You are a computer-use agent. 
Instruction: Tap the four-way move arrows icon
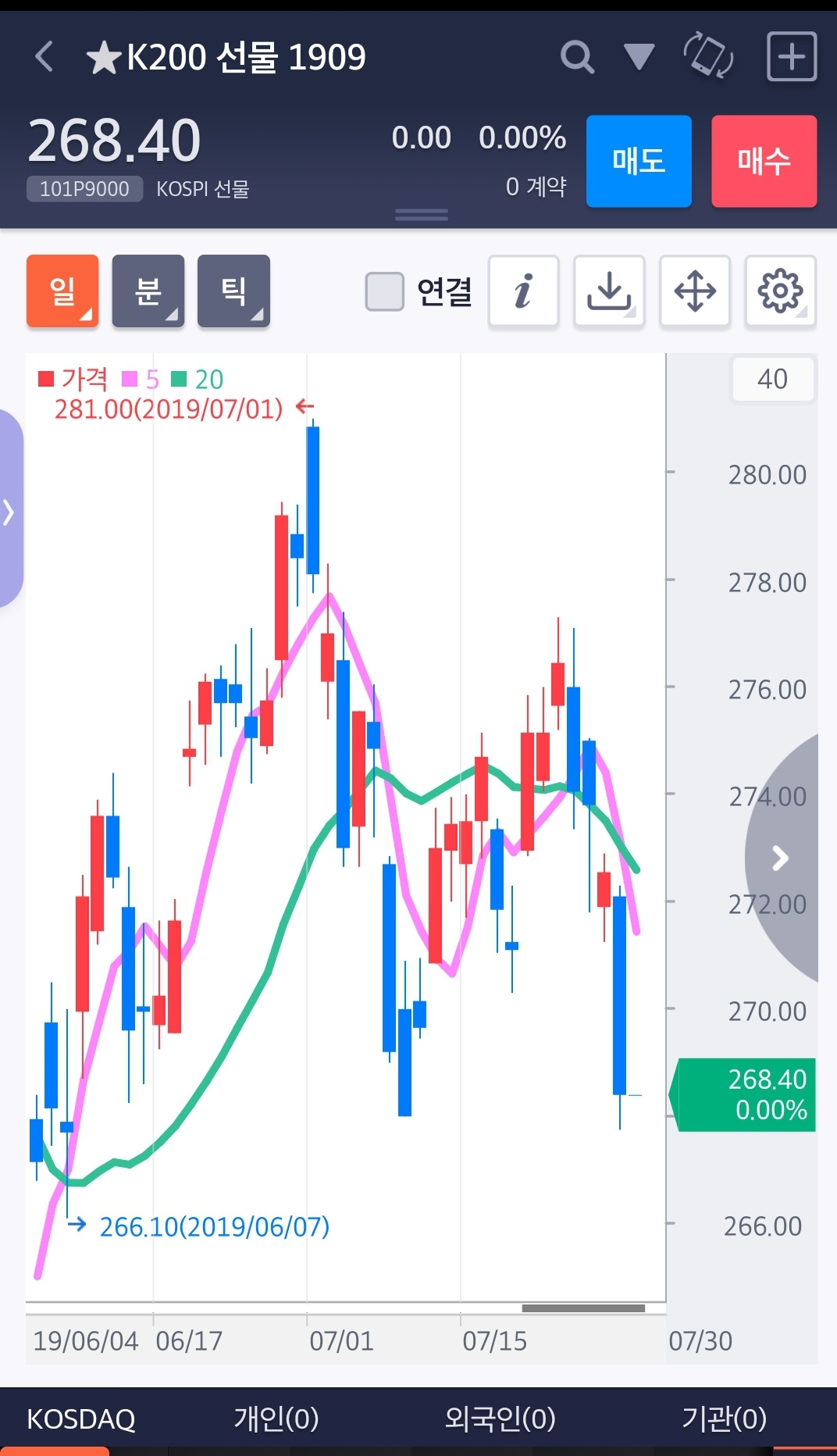tap(694, 291)
